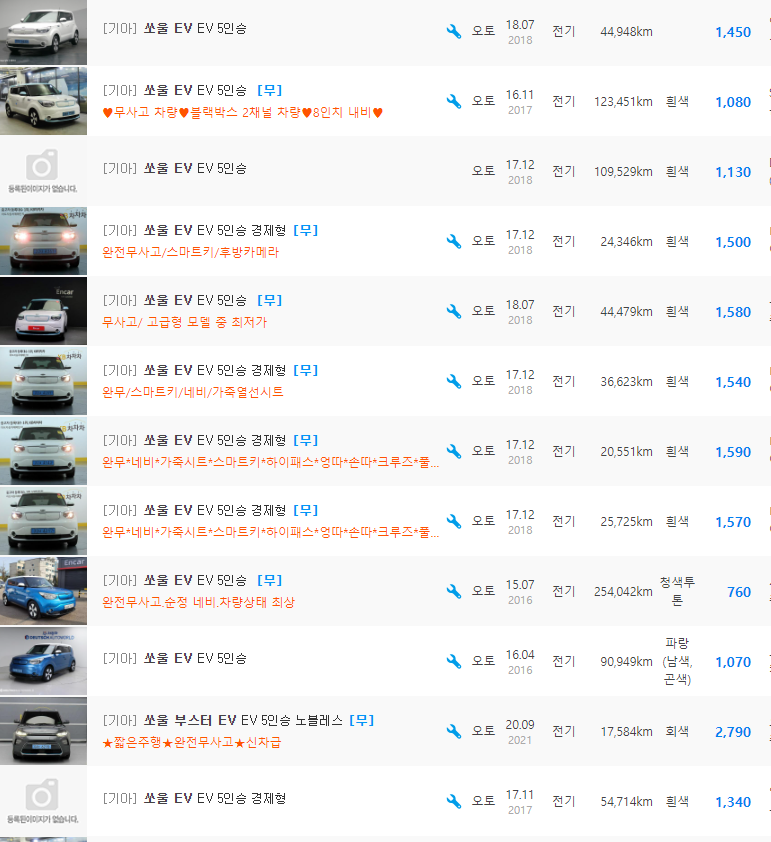Click the wrench icon on the 254,042km blue Soul EV
The width and height of the screenshot is (771, 842).
coord(453,590)
